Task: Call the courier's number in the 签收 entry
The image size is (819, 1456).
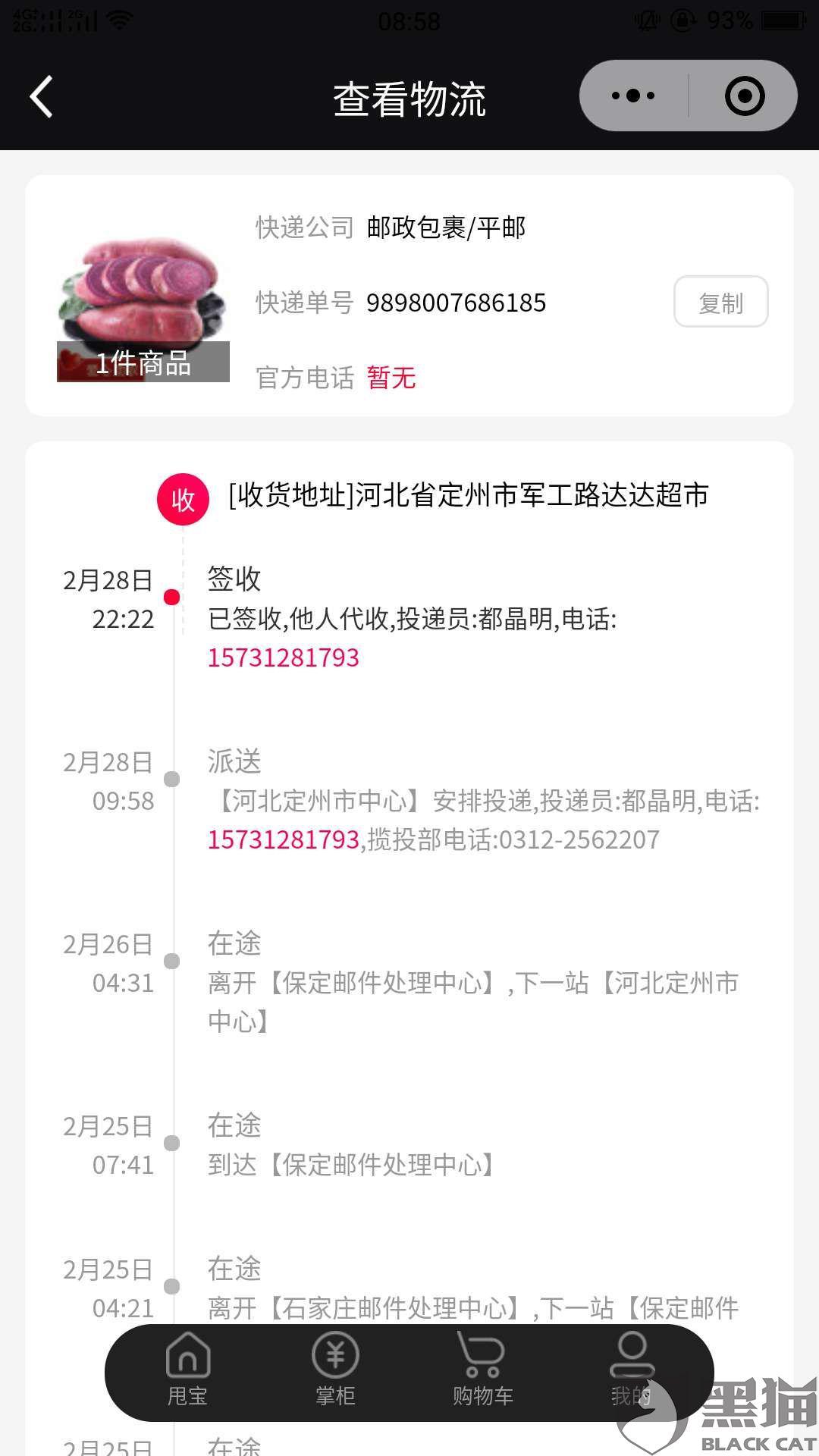Action: tap(284, 657)
